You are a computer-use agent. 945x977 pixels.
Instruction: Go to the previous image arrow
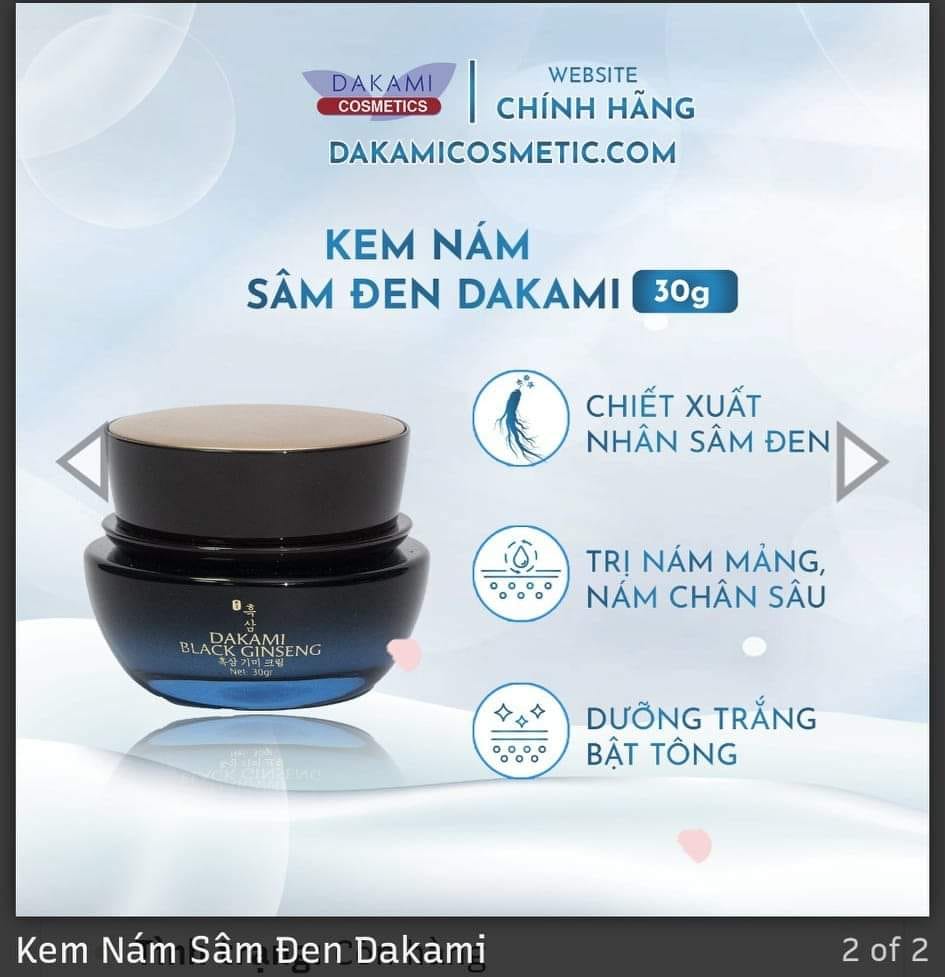83,462
